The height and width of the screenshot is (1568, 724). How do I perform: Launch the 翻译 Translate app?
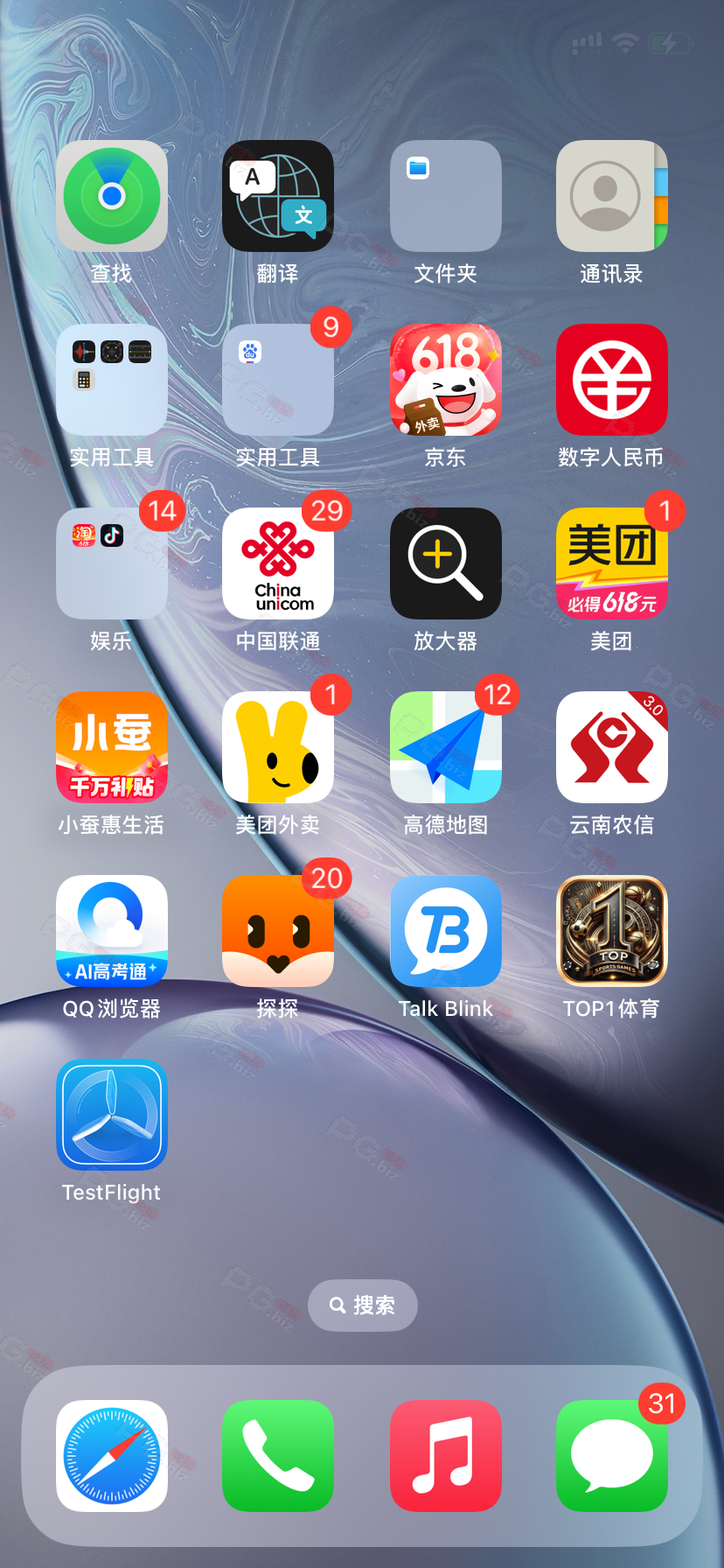pos(278,196)
